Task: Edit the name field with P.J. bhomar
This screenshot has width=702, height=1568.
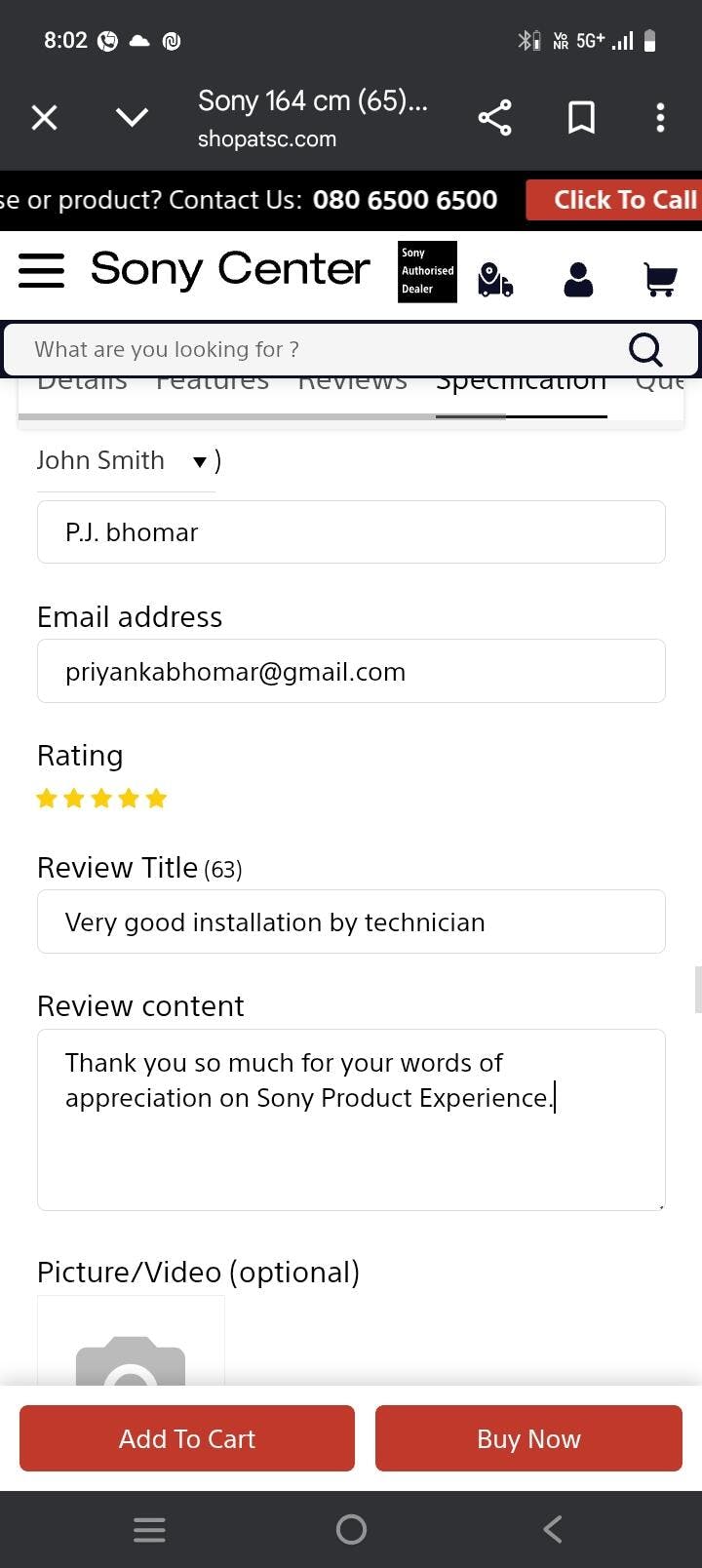Action: pyautogui.click(x=351, y=532)
